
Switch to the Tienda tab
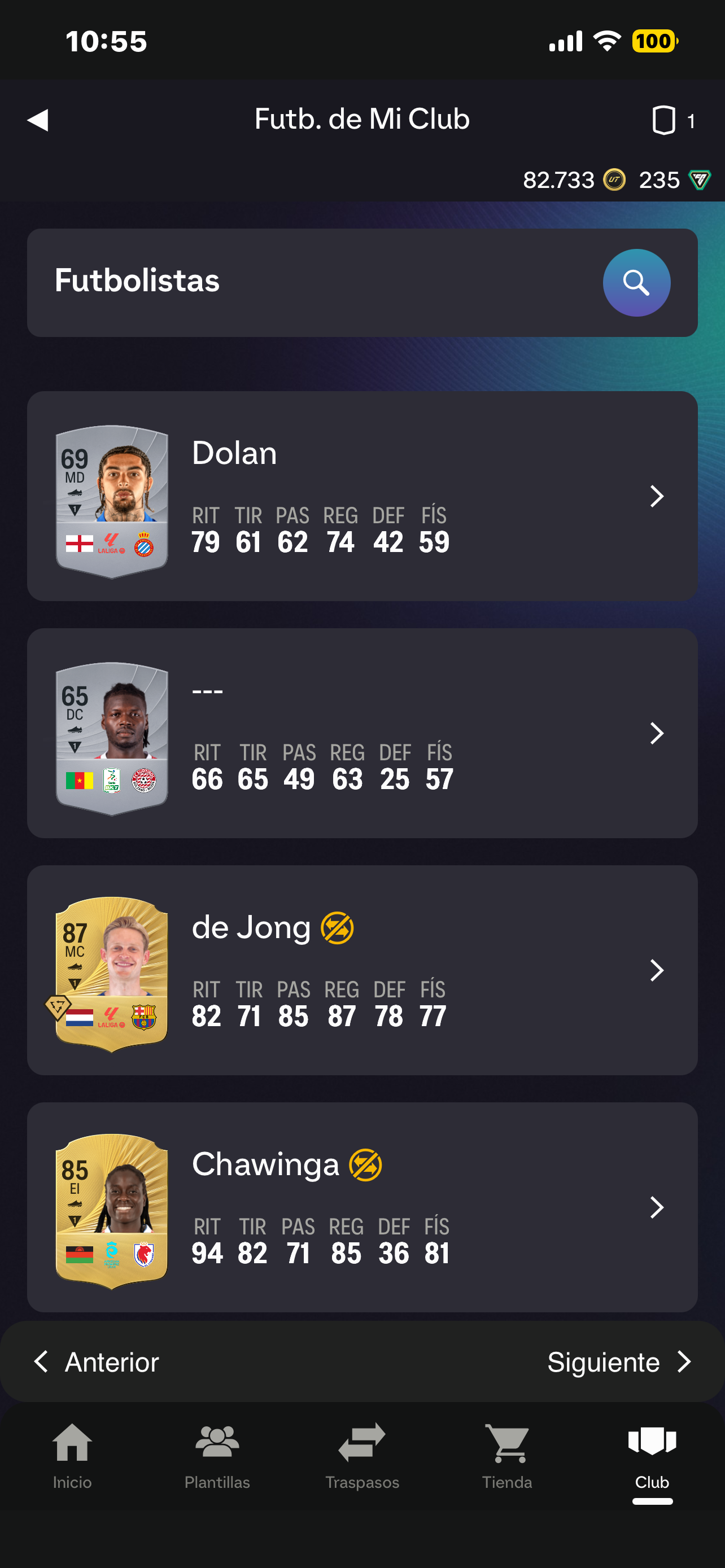[x=507, y=1455]
